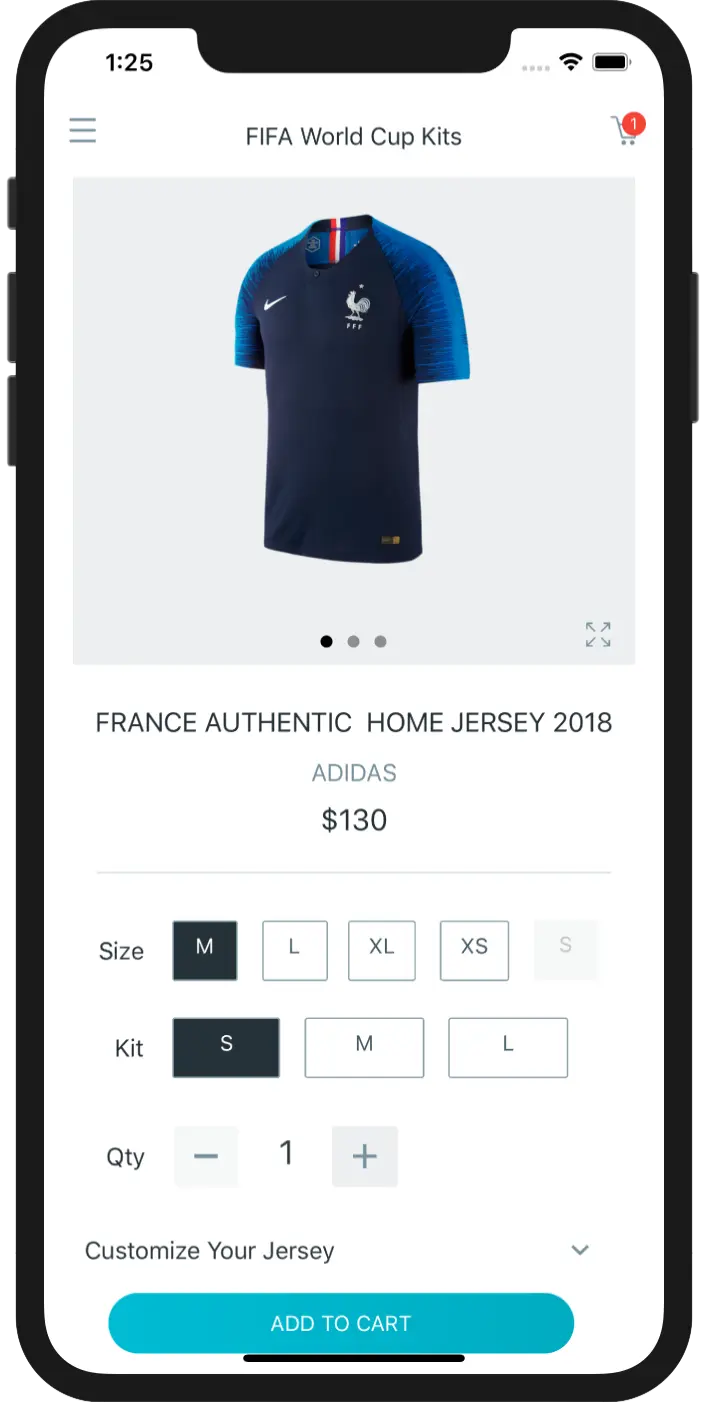The width and height of the screenshot is (708, 1402).
Task: Pick size XS
Action: coord(474,950)
